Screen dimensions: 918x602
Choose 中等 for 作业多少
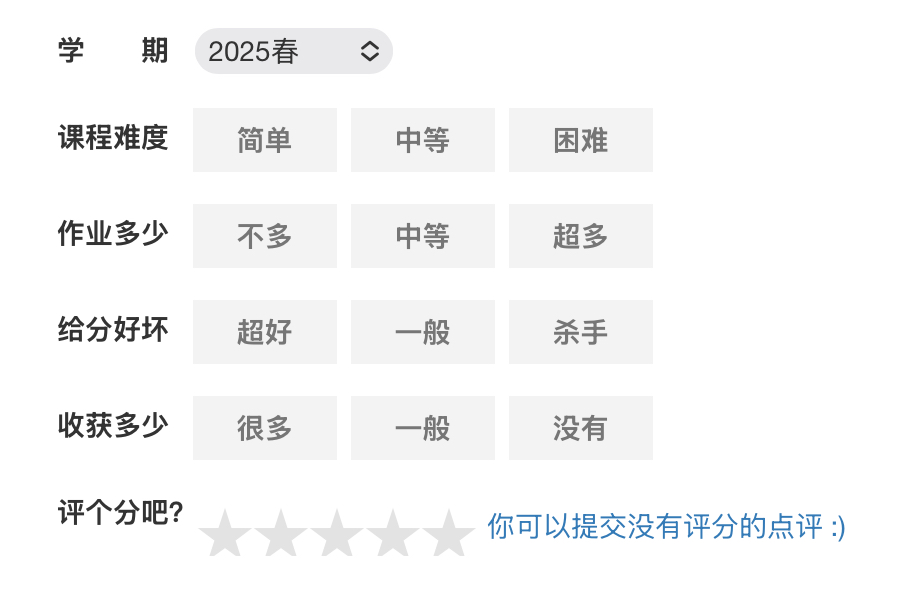coord(423,236)
